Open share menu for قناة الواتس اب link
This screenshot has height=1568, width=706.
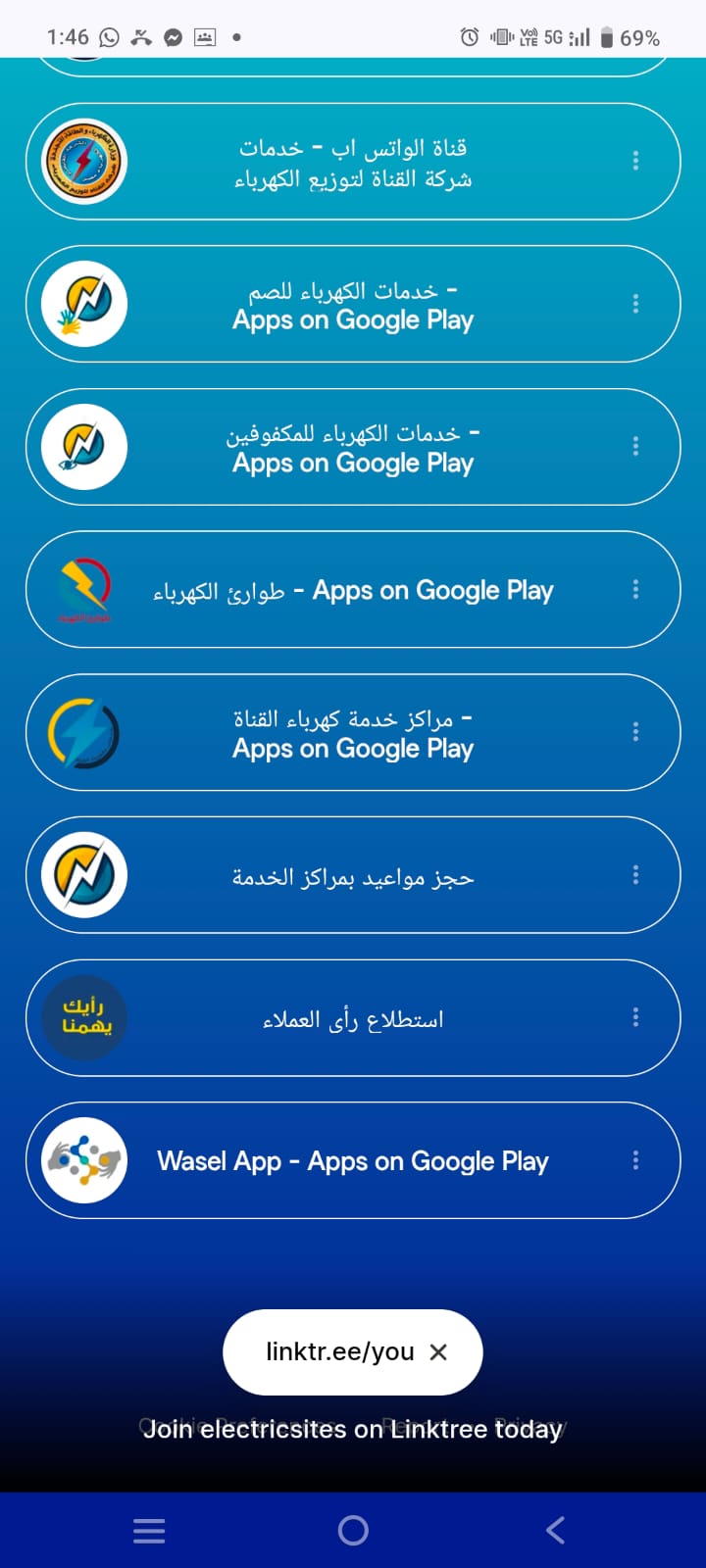tap(635, 161)
